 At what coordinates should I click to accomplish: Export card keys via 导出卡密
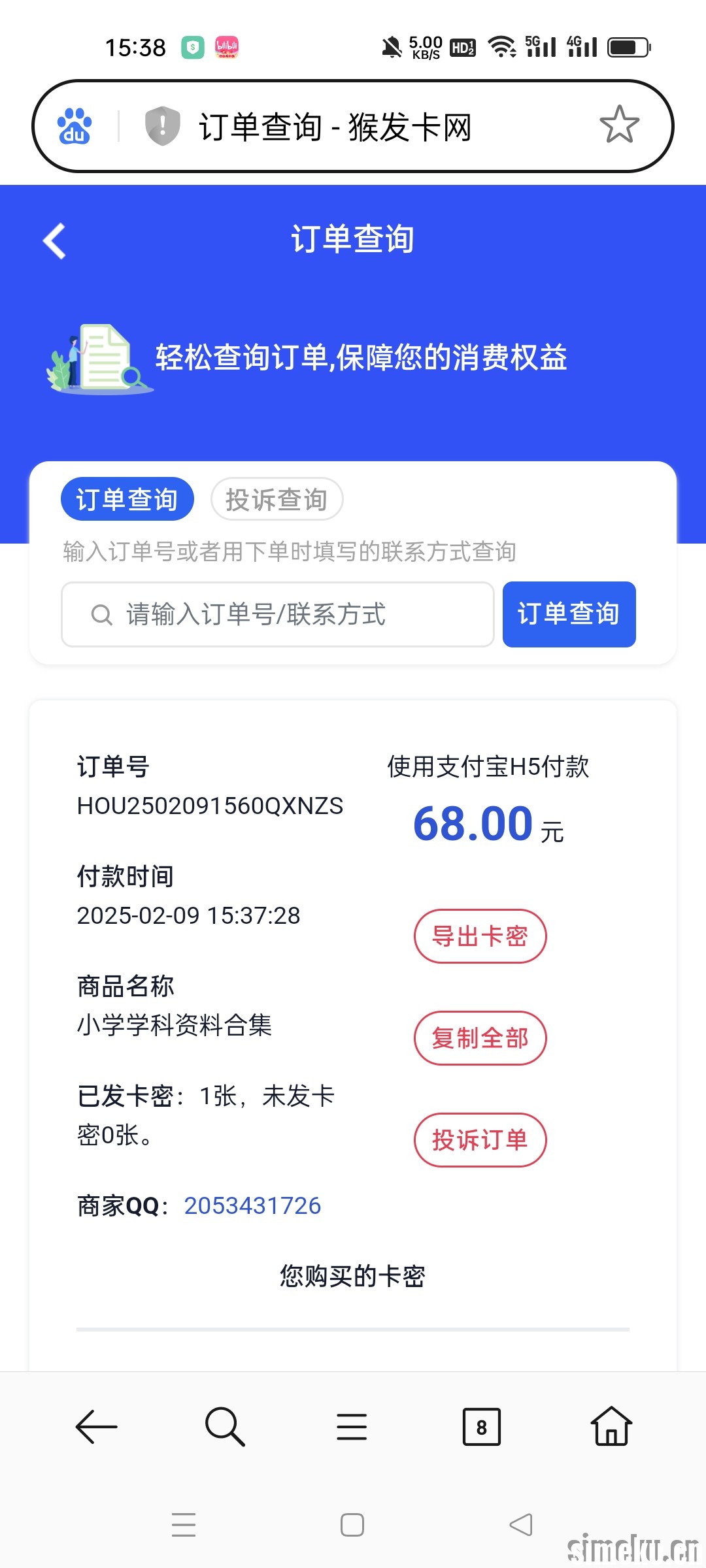pos(480,936)
